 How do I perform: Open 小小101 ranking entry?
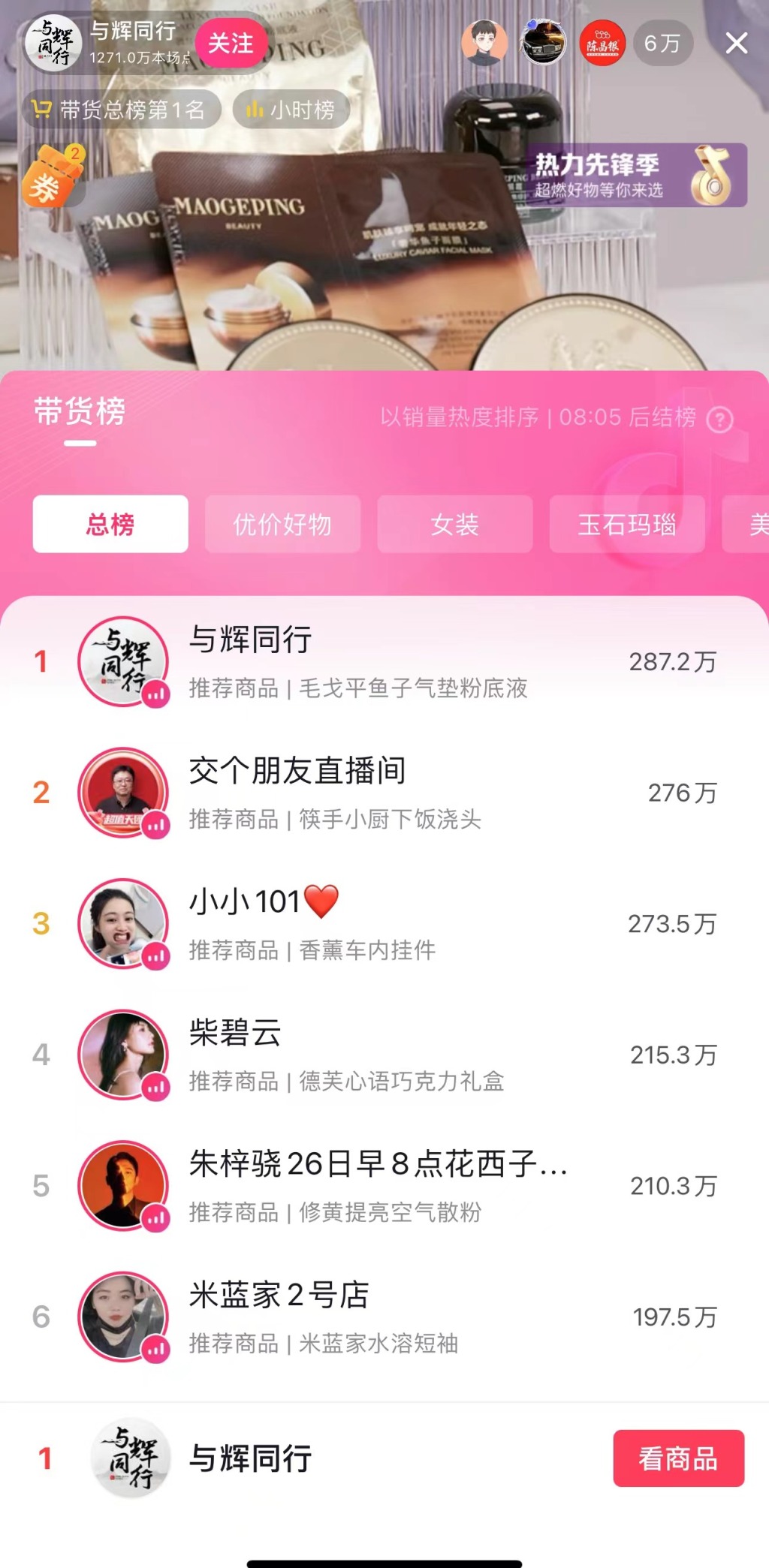pos(375,924)
